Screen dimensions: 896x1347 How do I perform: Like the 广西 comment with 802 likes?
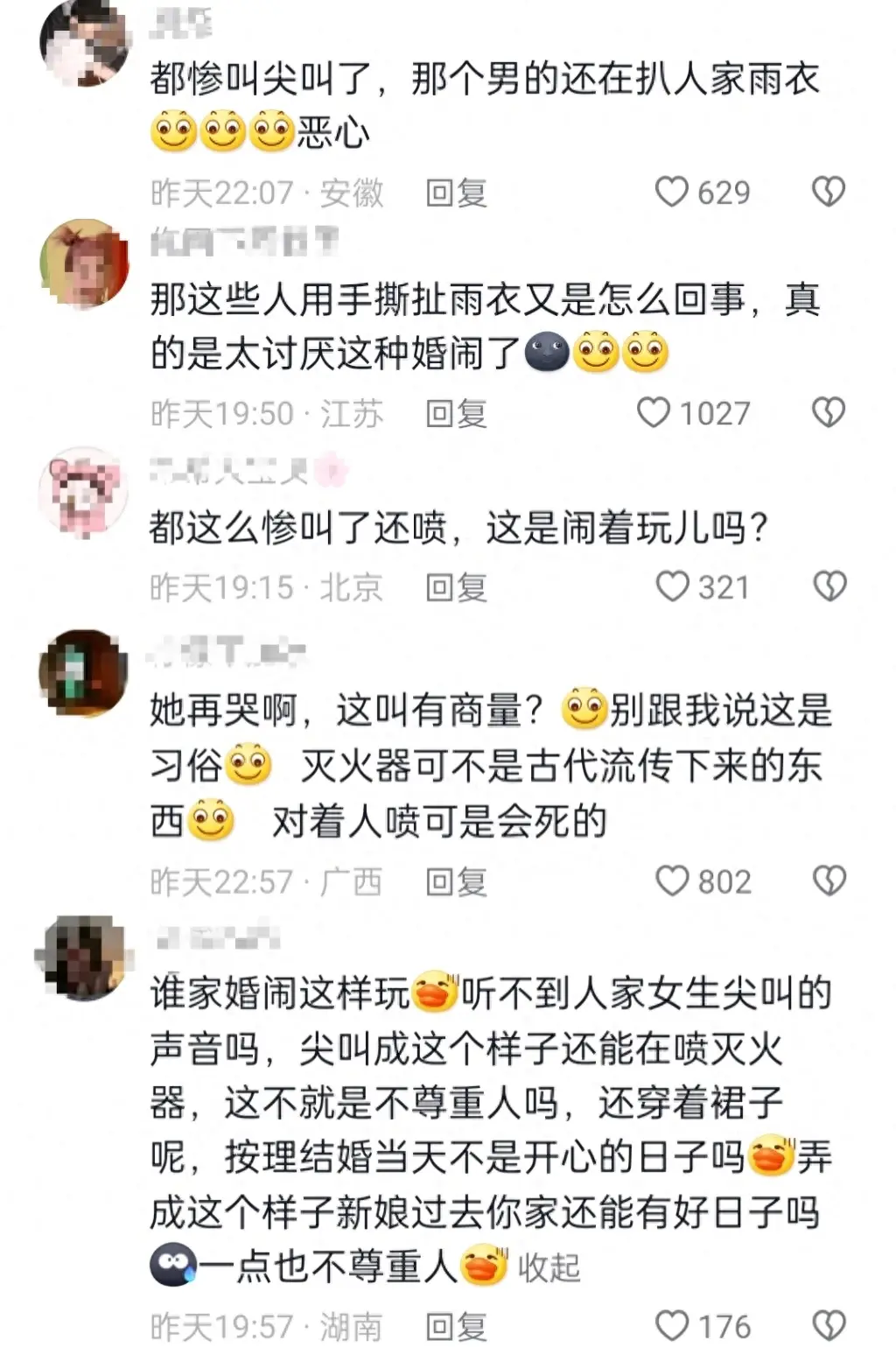pyautogui.click(x=672, y=880)
